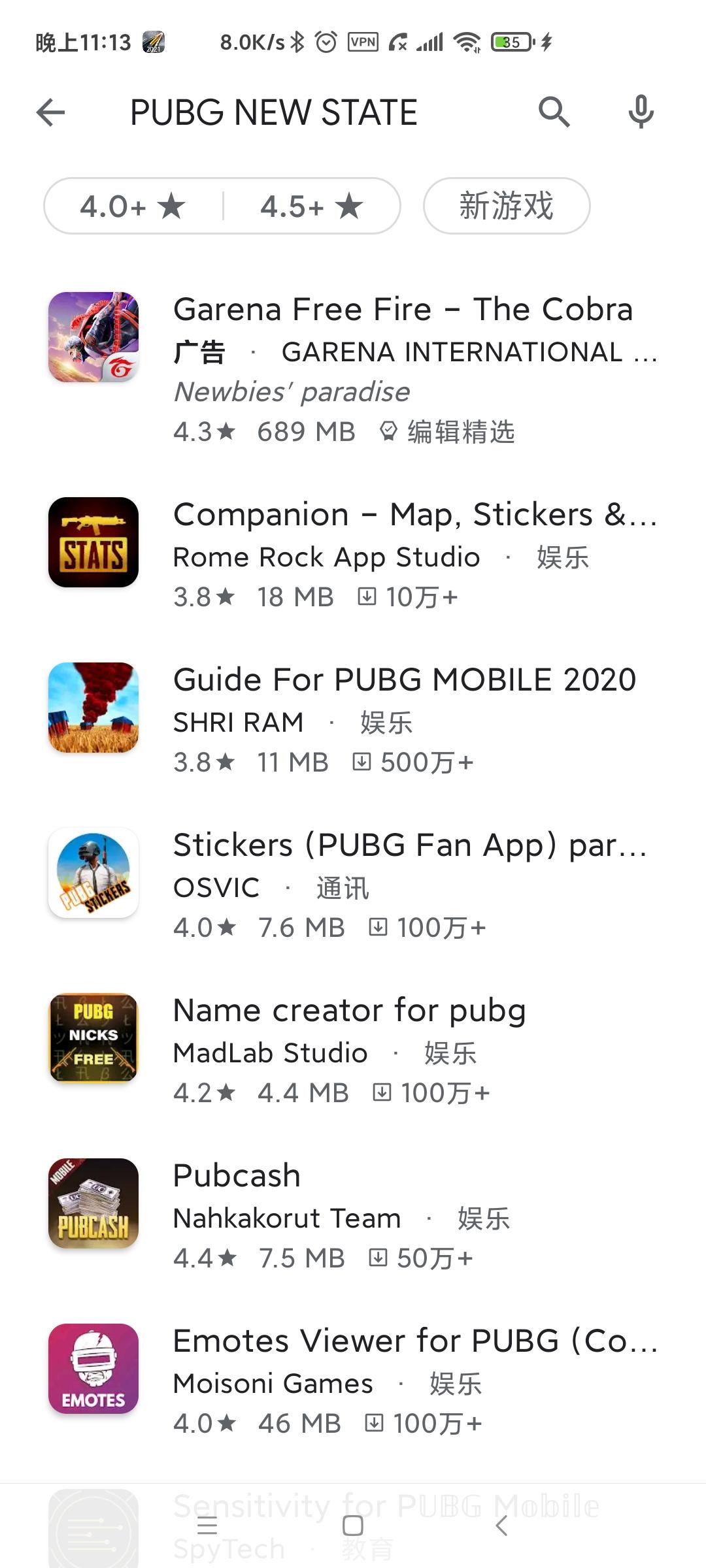Tap the back arrow beside PUBG NEW STATE

50,112
